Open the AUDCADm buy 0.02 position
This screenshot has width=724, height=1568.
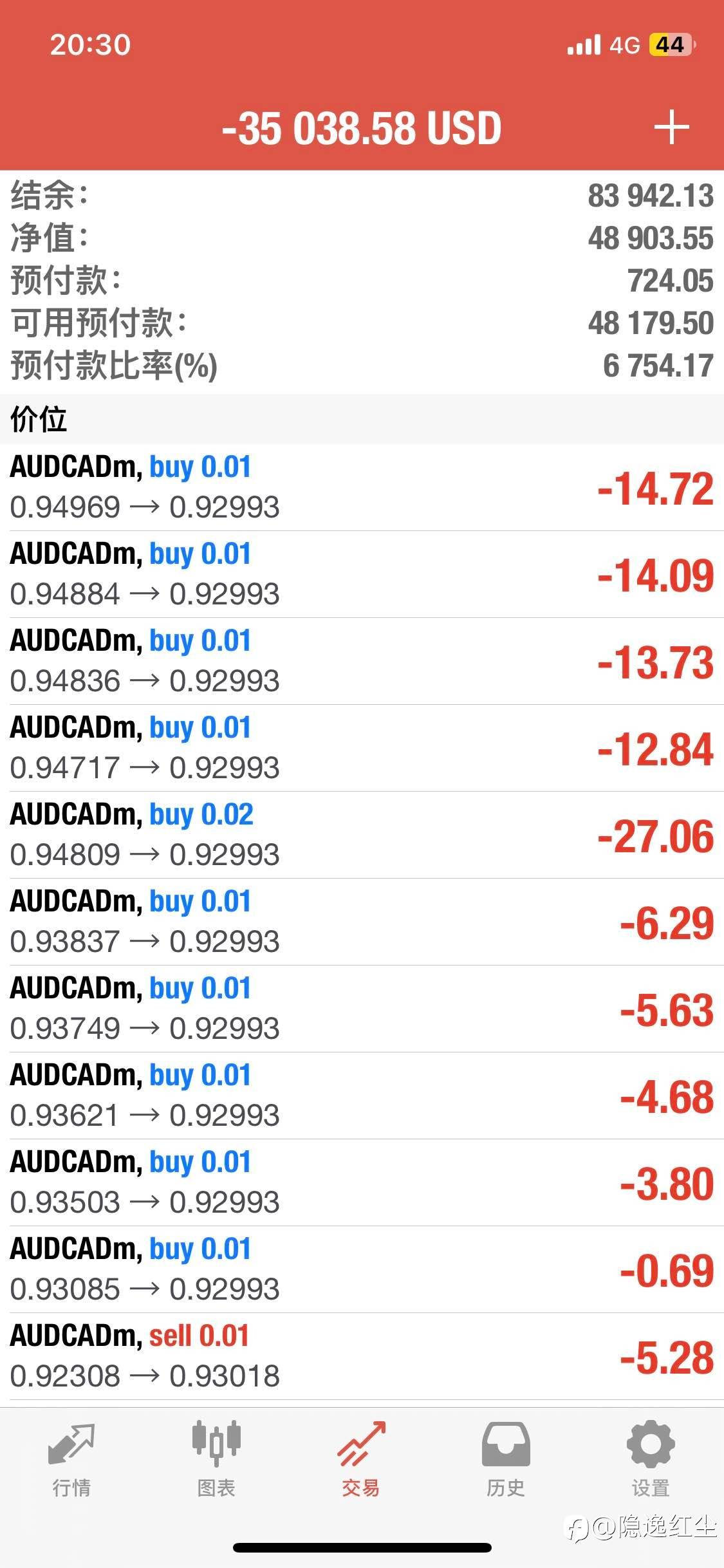click(362, 835)
